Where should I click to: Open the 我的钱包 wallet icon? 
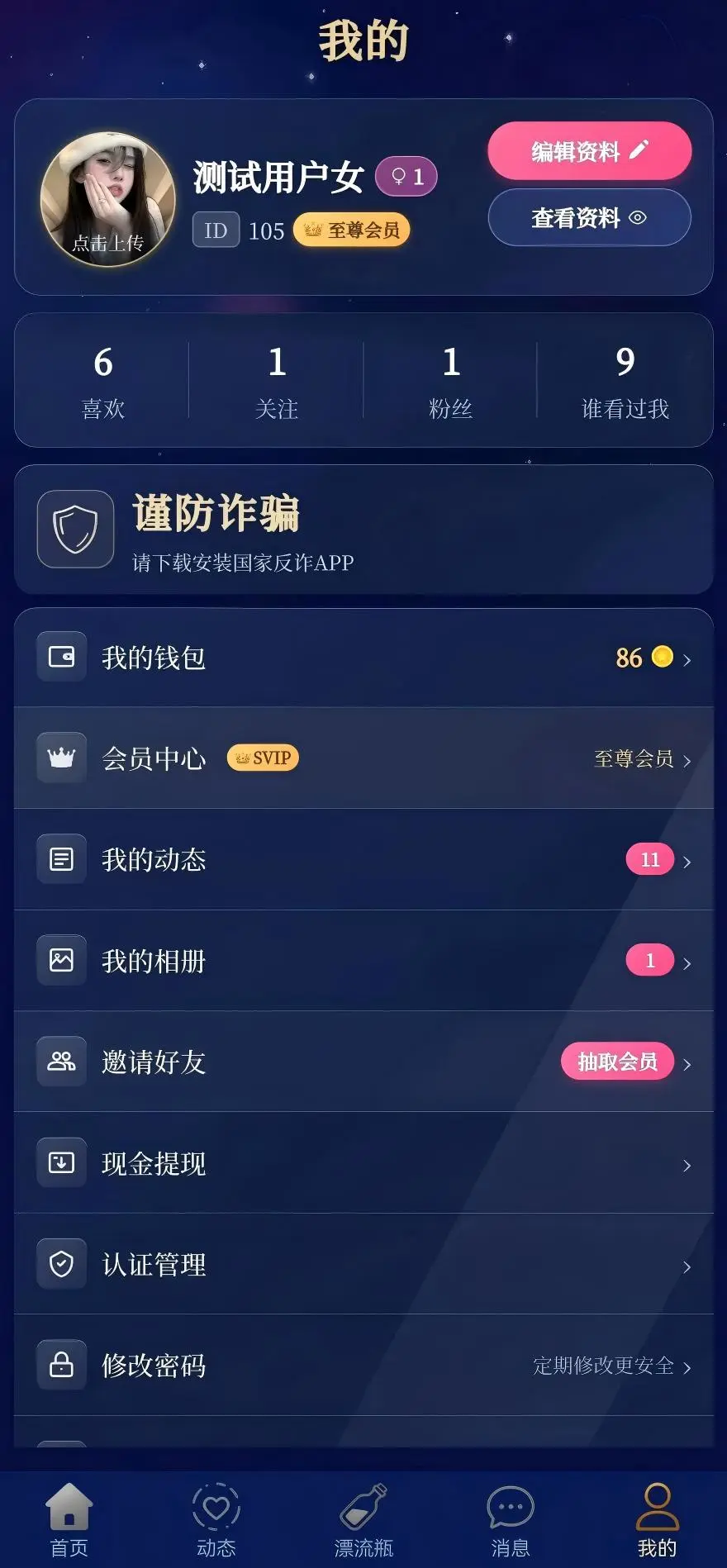[x=61, y=657]
